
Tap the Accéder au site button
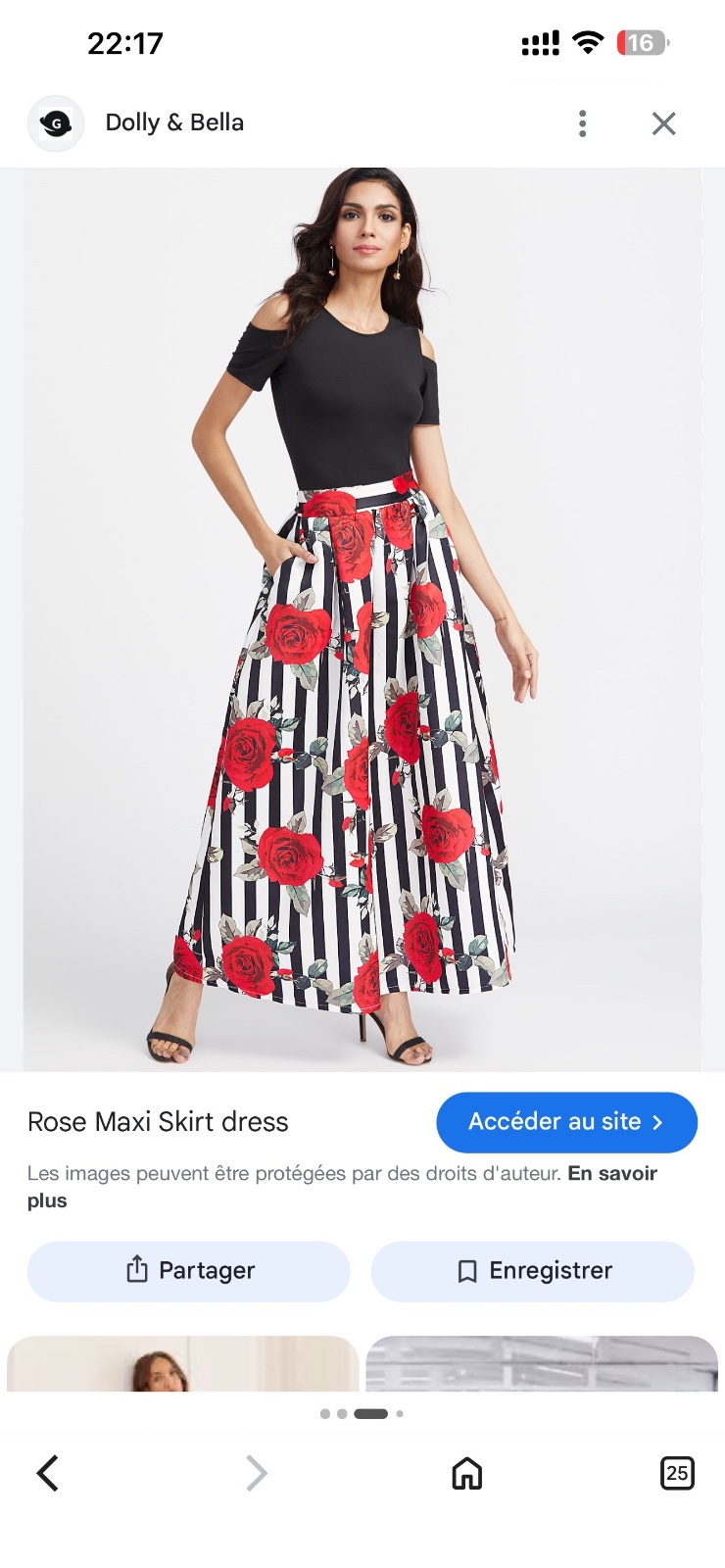566,1122
